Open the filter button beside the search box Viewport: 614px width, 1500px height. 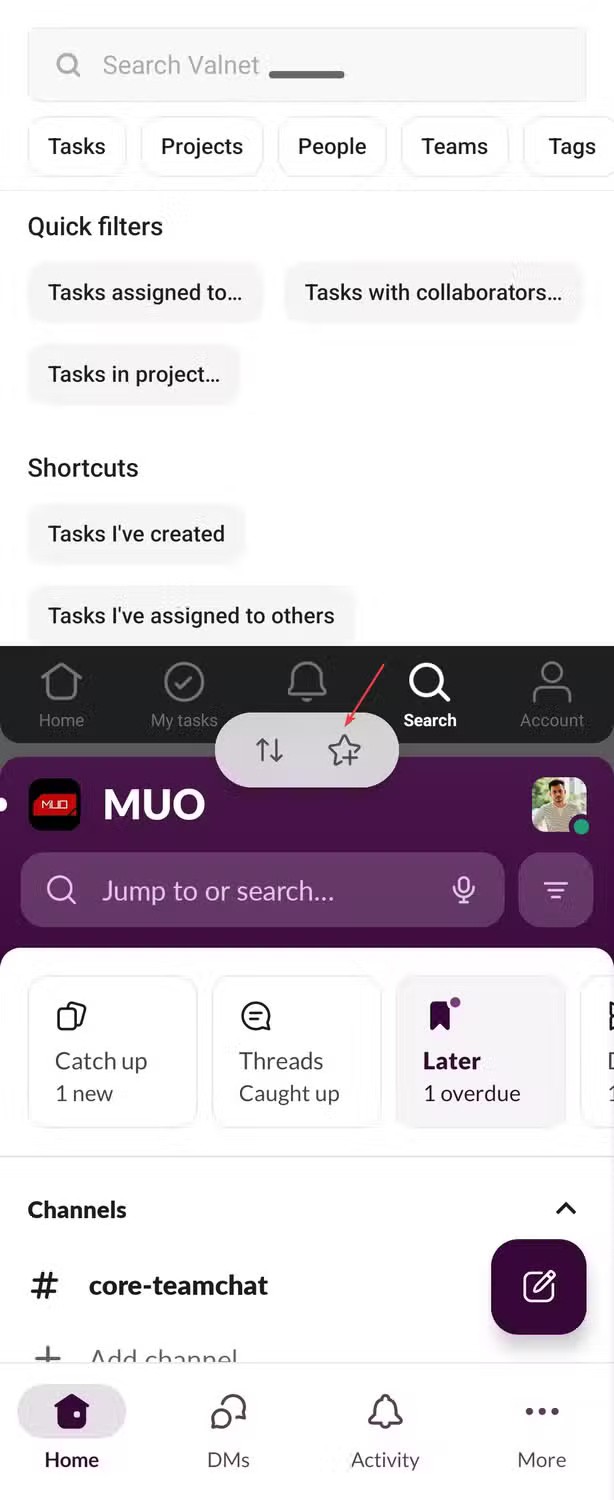click(556, 890)
